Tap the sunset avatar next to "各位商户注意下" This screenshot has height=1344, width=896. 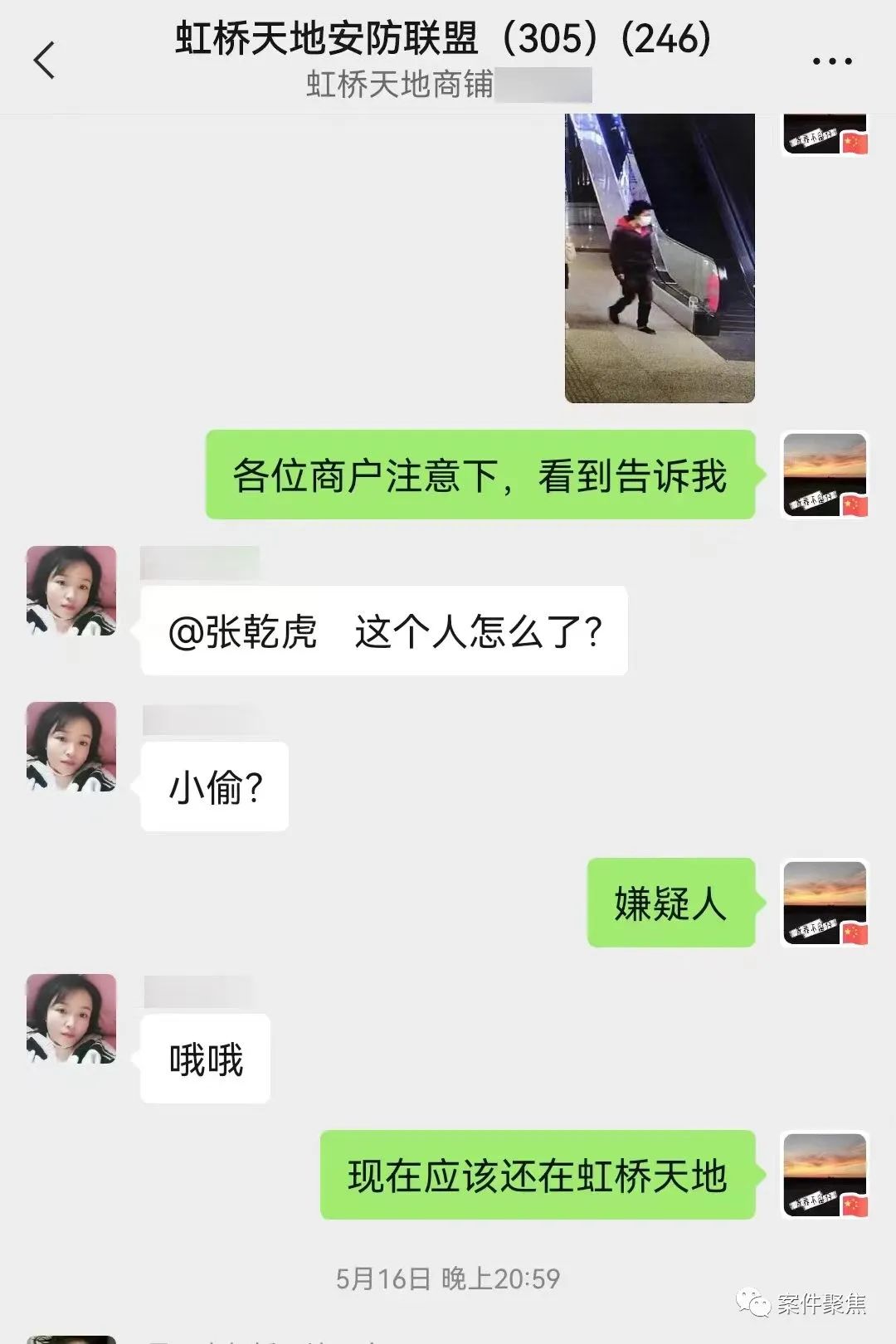pos(825,475)
